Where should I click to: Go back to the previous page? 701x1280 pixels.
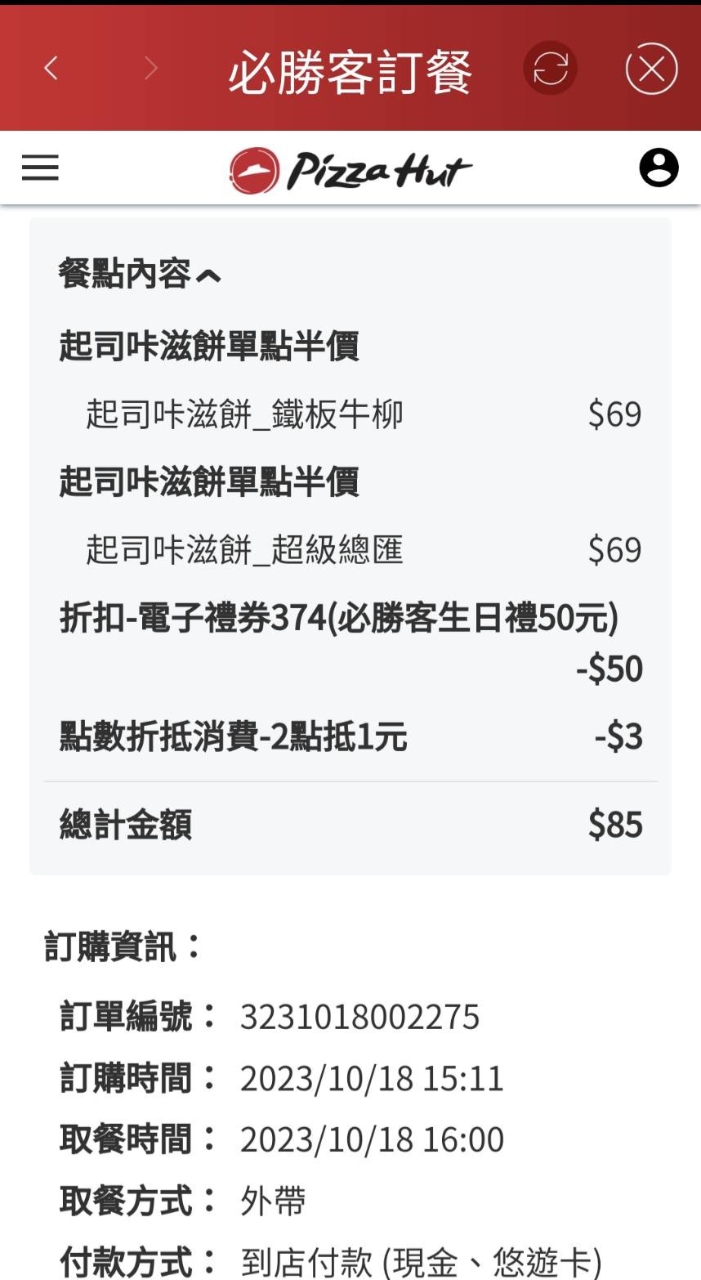[52, 69]
